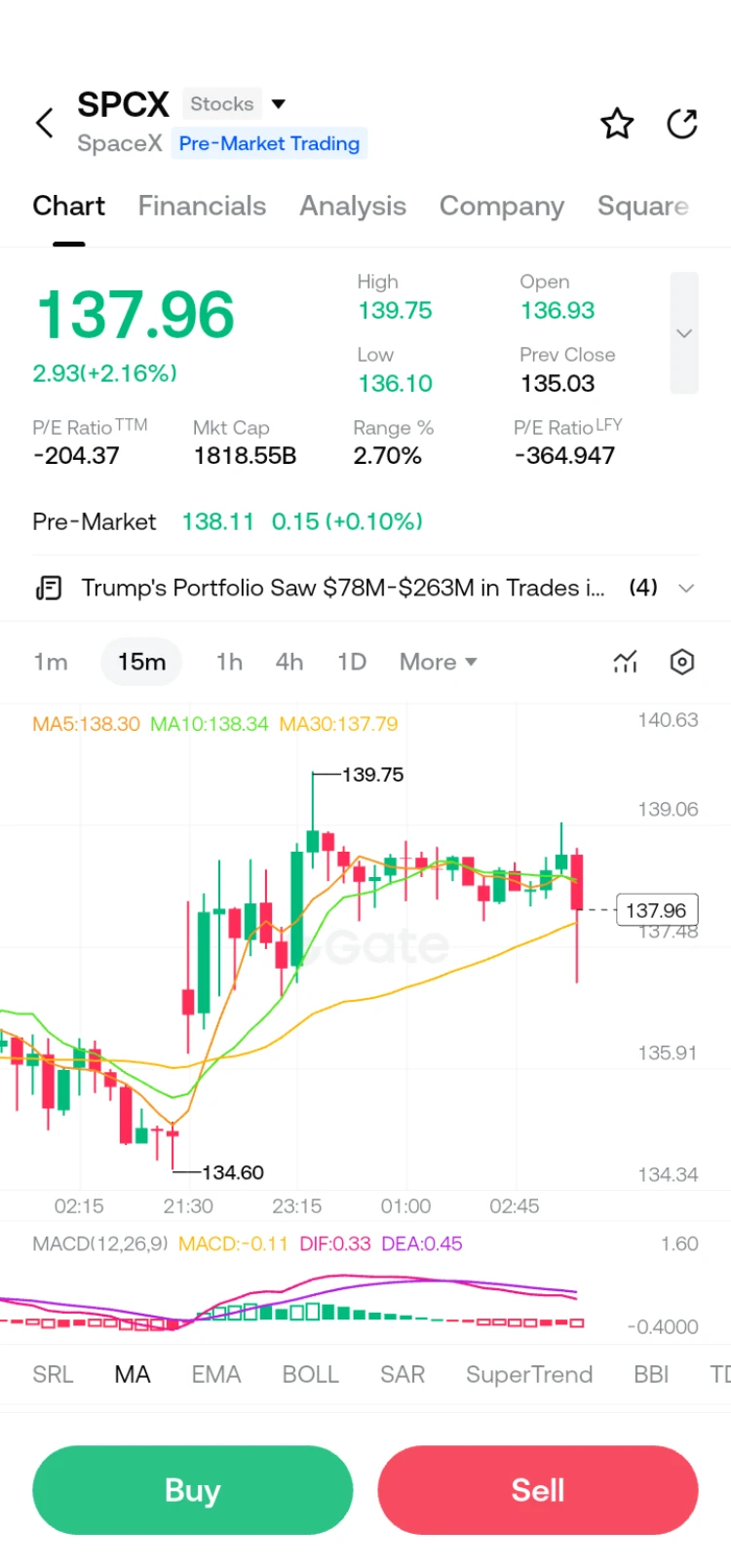
Task: Add SPCX to favorites with the star
Action: (617, 124)
